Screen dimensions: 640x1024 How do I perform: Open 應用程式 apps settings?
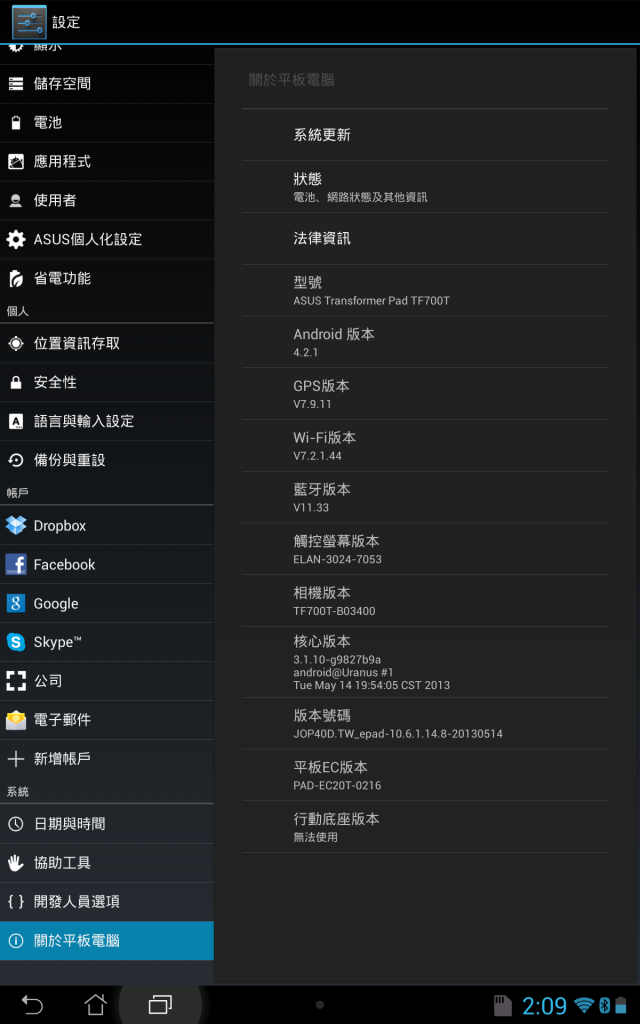(106, 161)
